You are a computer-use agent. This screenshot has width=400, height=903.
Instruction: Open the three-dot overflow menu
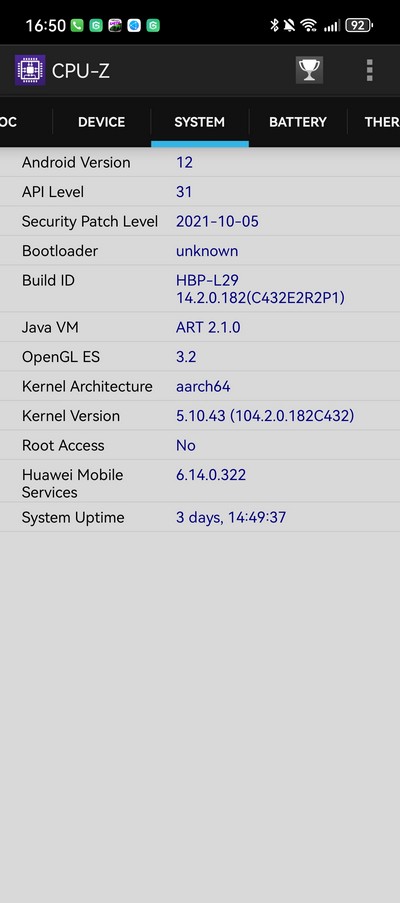[369, 70]
